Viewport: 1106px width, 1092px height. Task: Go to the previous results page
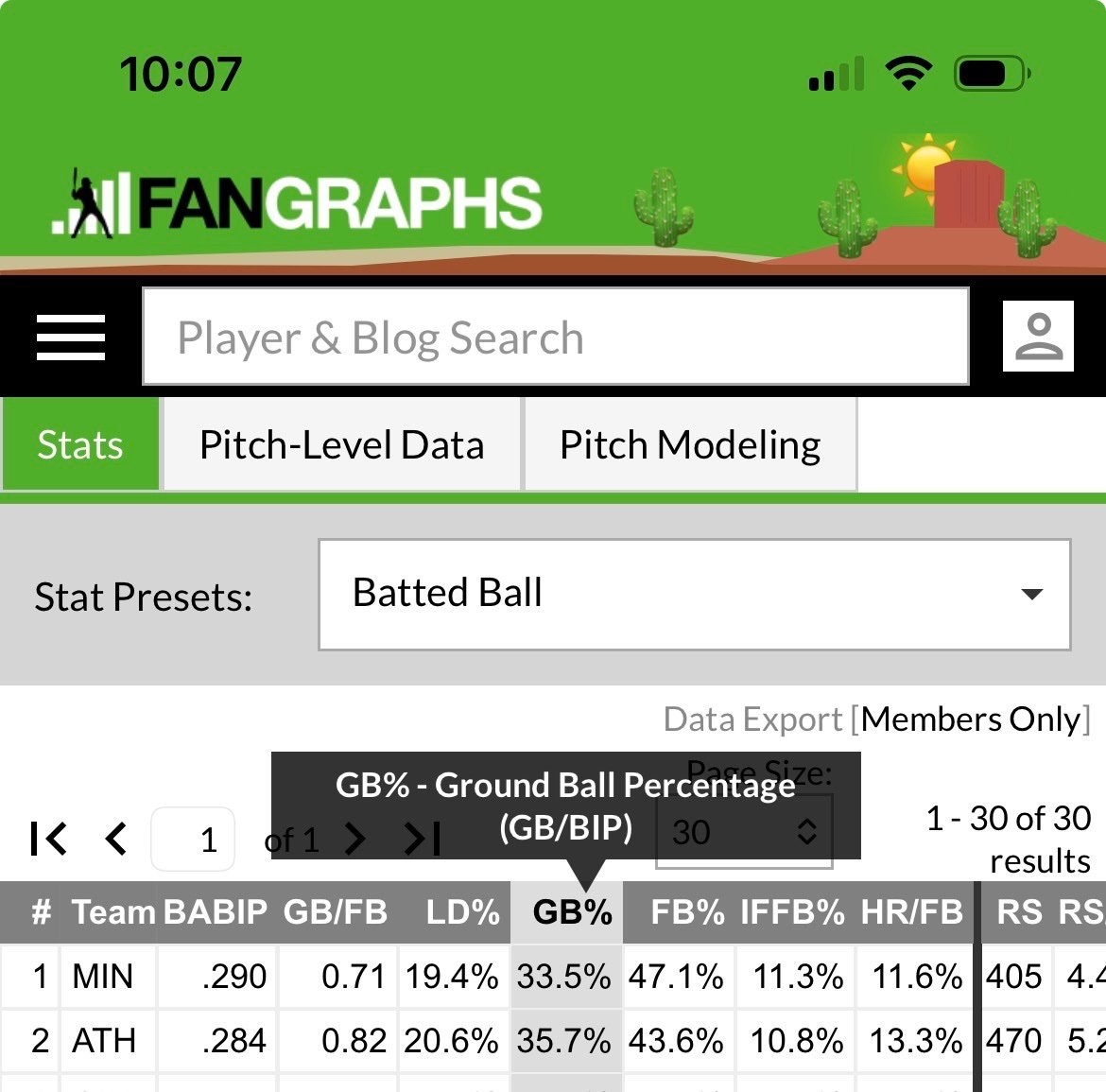pos(116,839)
